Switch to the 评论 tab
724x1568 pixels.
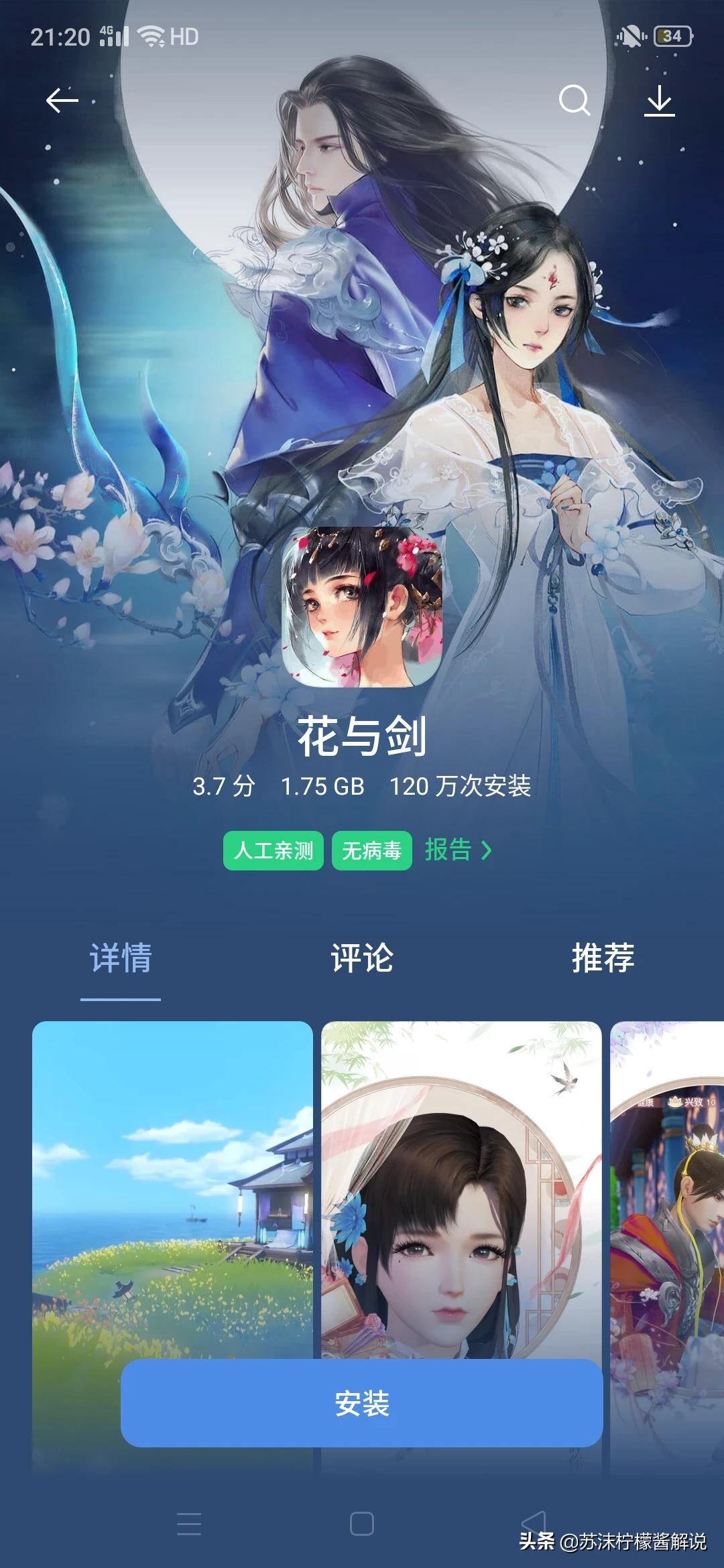click(362, 958)
